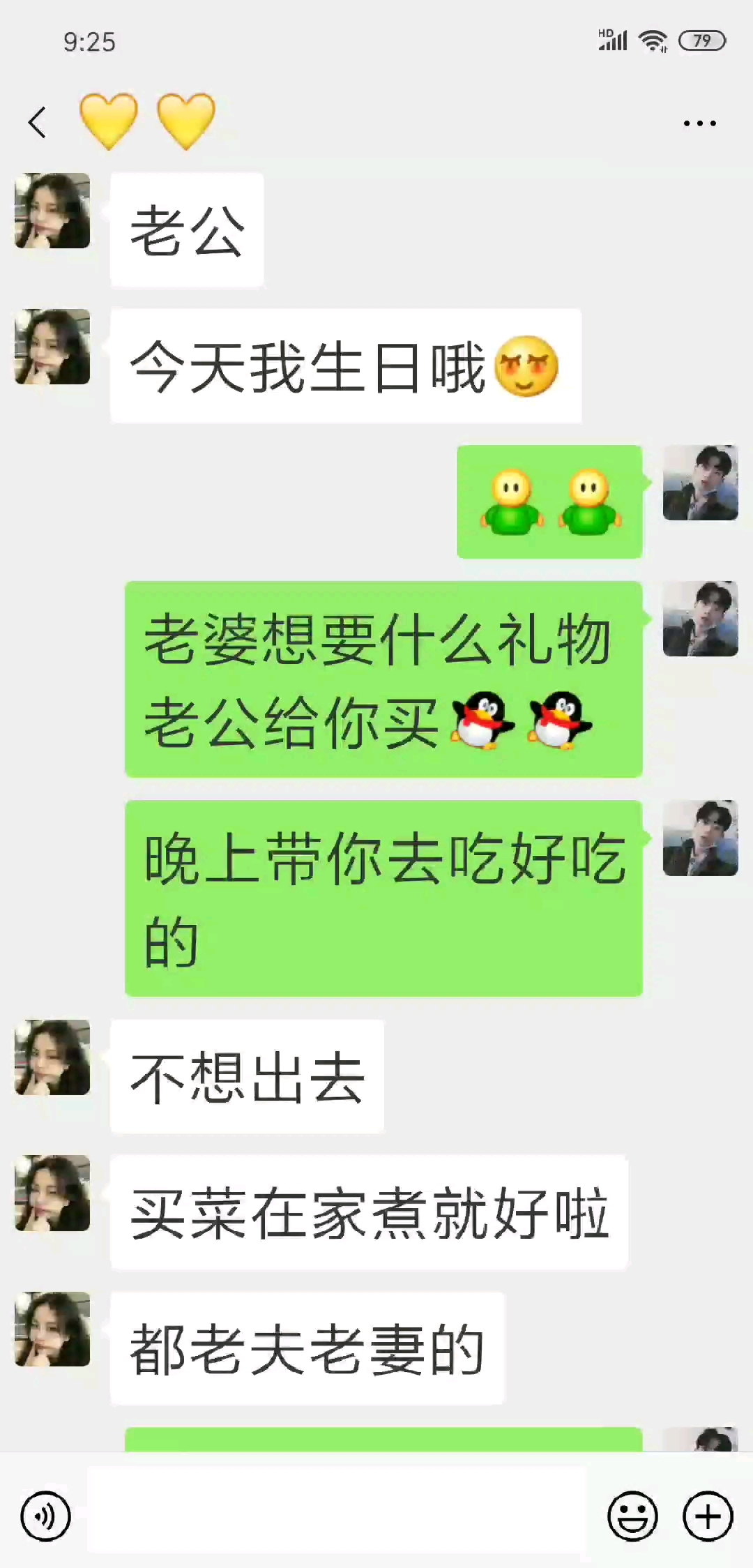Screen dimensions: 753x1568
Task: Go back to the chat list
Action: pyautogui.click(x=38, y=123)
